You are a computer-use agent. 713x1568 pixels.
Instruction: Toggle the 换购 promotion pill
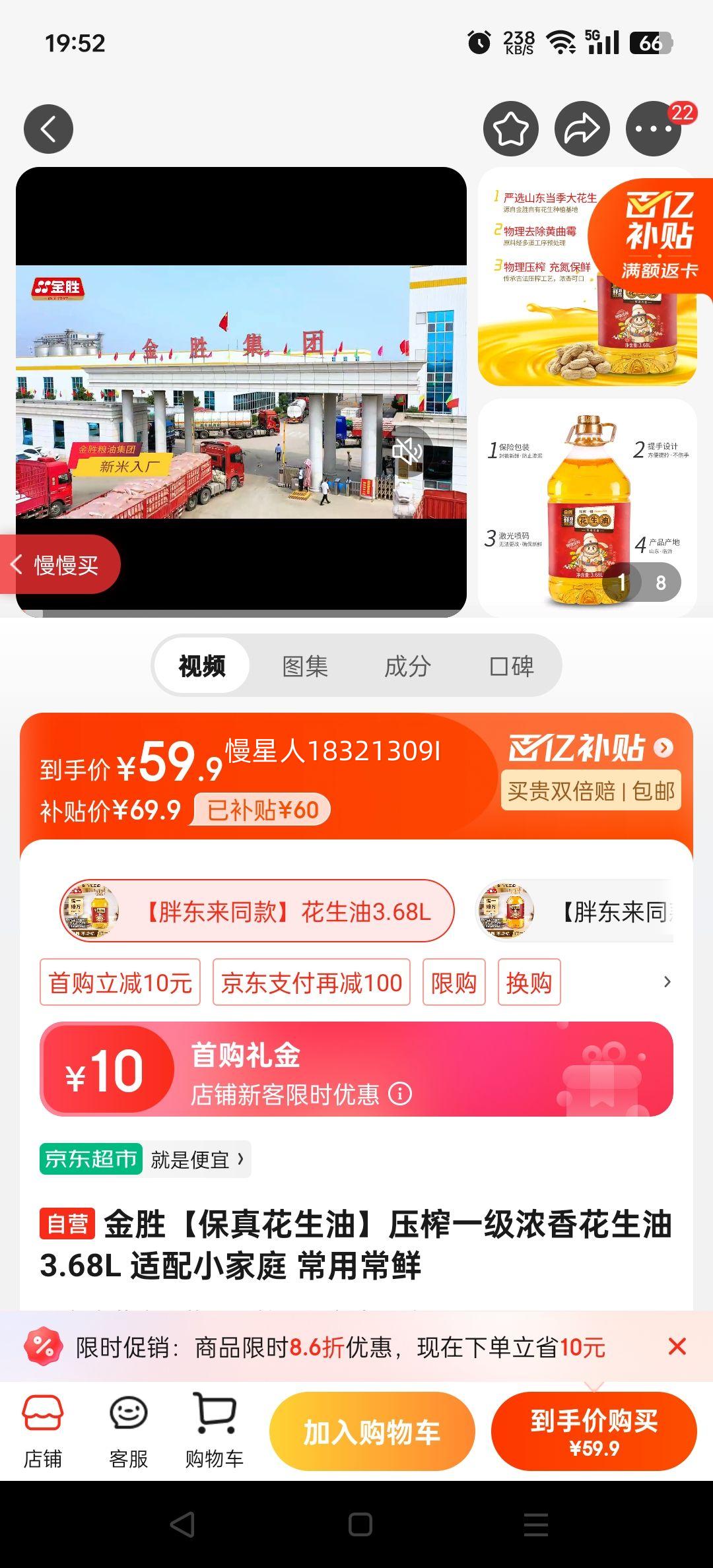(x=530, y=983)
